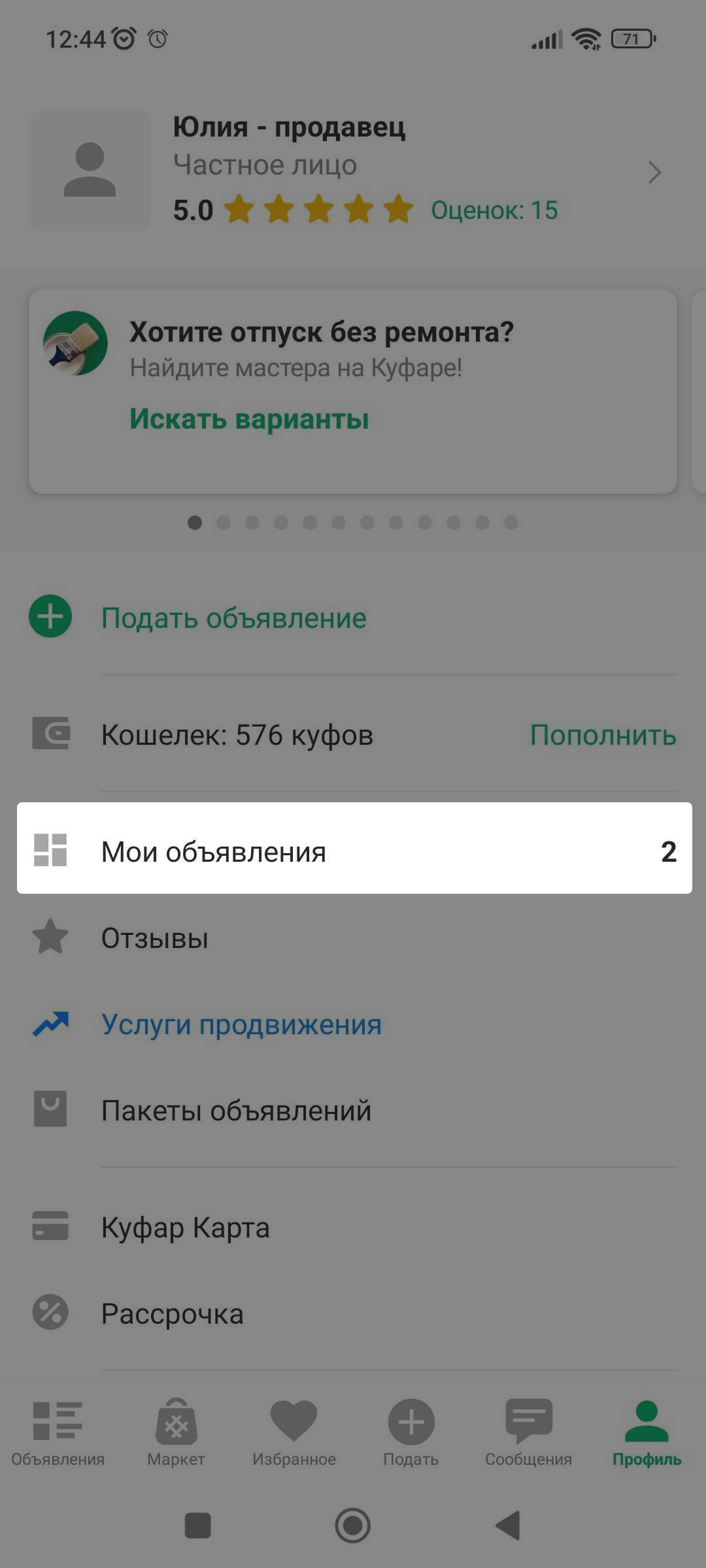This screenshot has height=1568, width=706.
Task: Open Пакеты объявлений
Action: (235, 1111)
